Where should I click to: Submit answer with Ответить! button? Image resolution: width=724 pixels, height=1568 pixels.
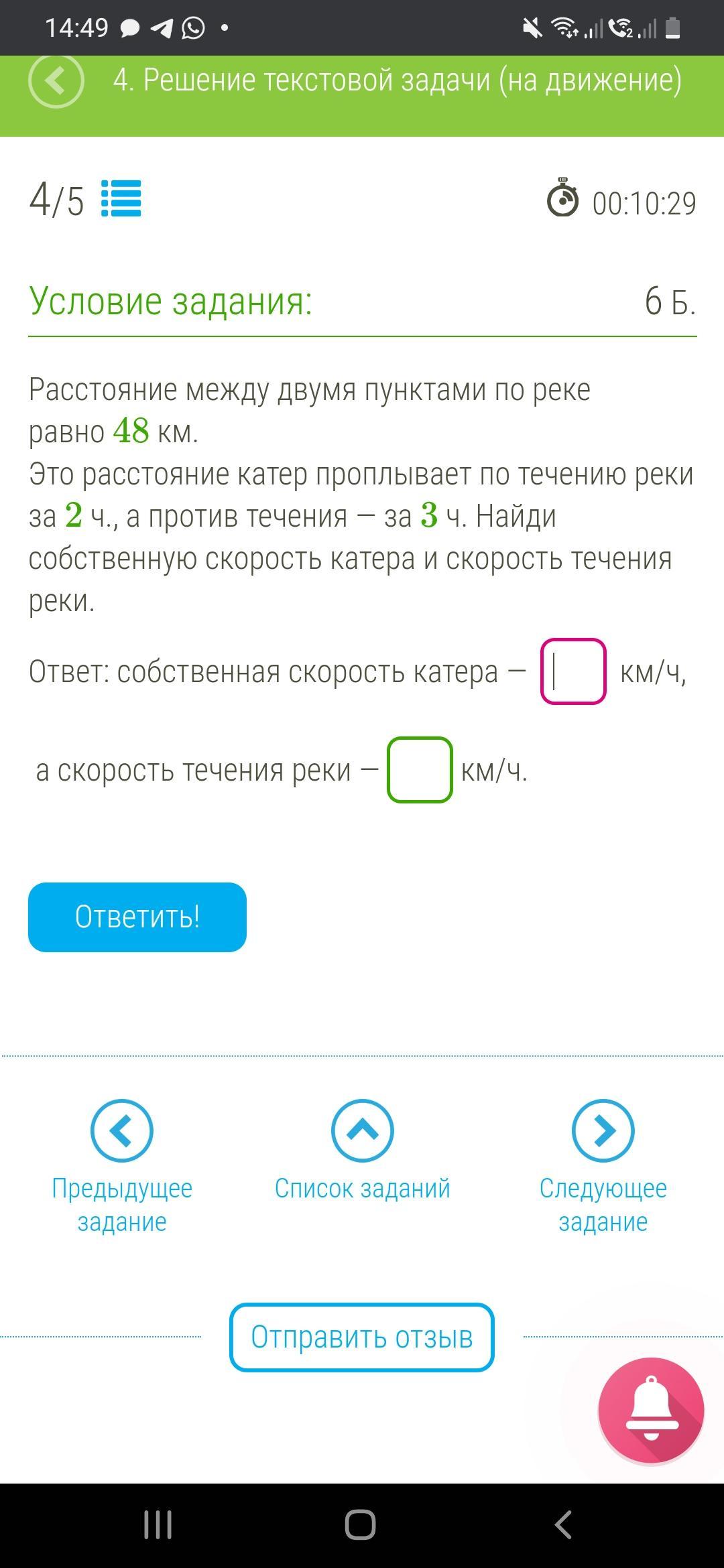(137, 917)
